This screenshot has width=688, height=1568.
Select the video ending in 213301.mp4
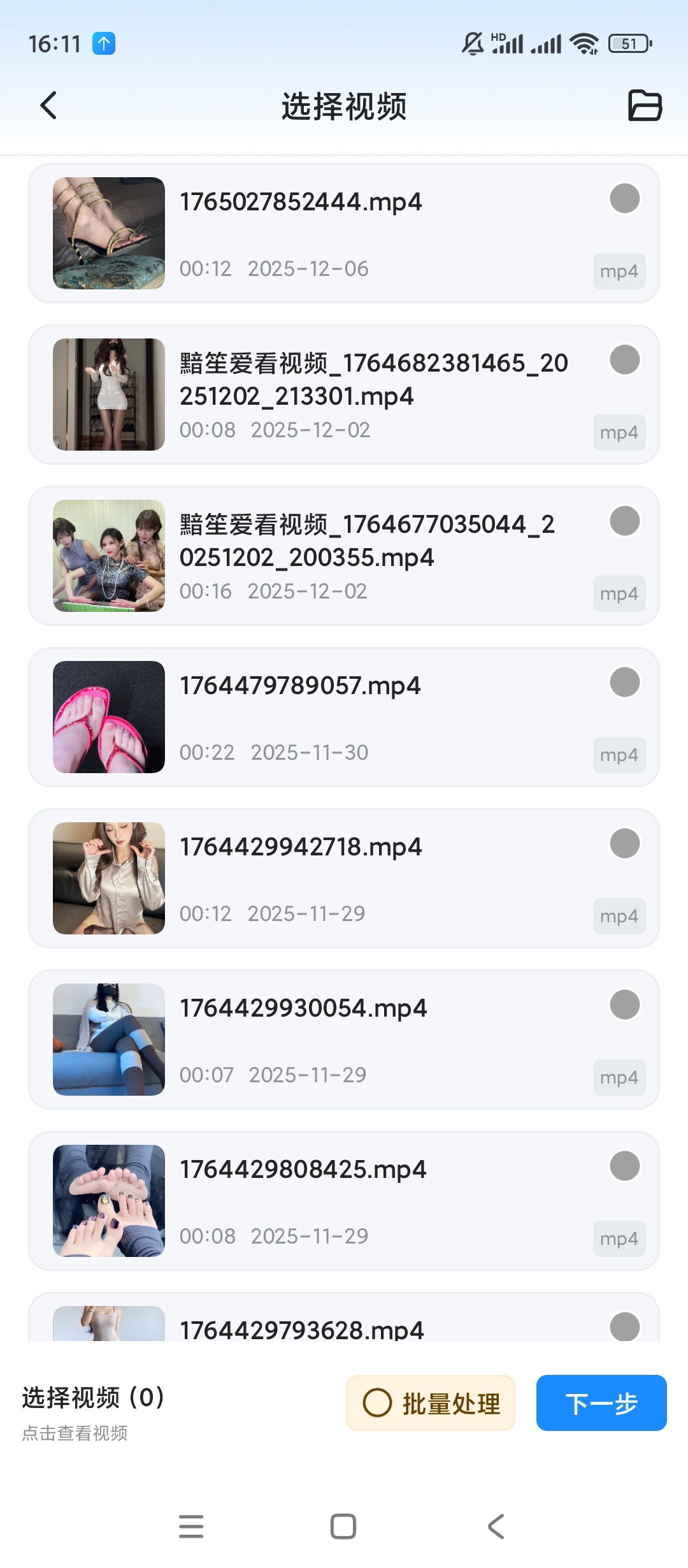click(x=624, y=360)
